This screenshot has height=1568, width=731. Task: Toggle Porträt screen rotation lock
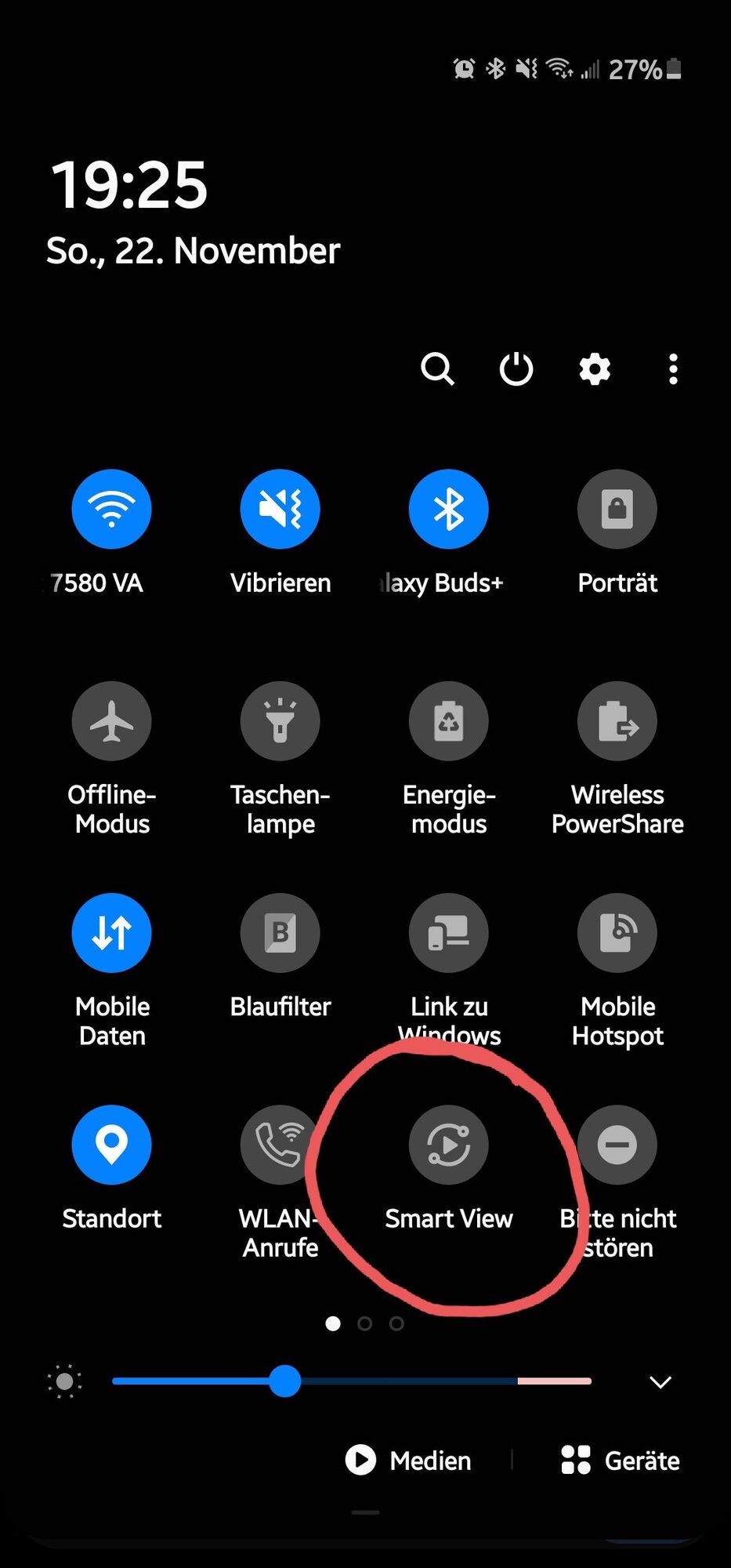[617, 509]
